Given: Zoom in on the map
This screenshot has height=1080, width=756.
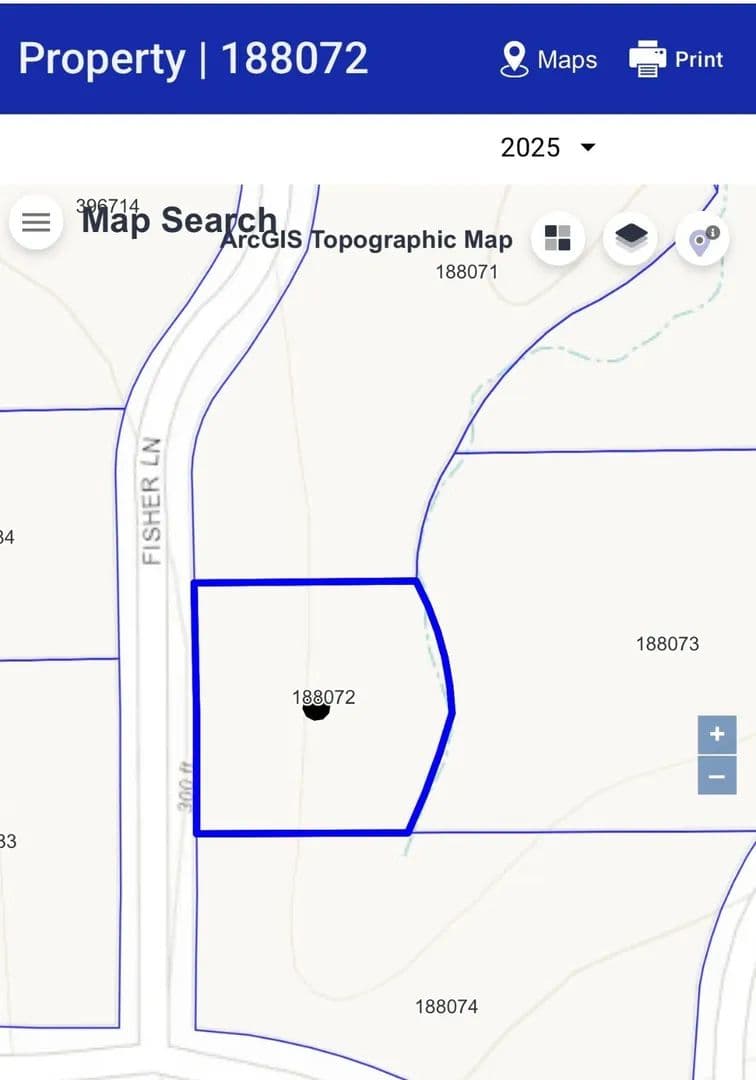Looking at the screenshot, I should [x=716, y=735].
